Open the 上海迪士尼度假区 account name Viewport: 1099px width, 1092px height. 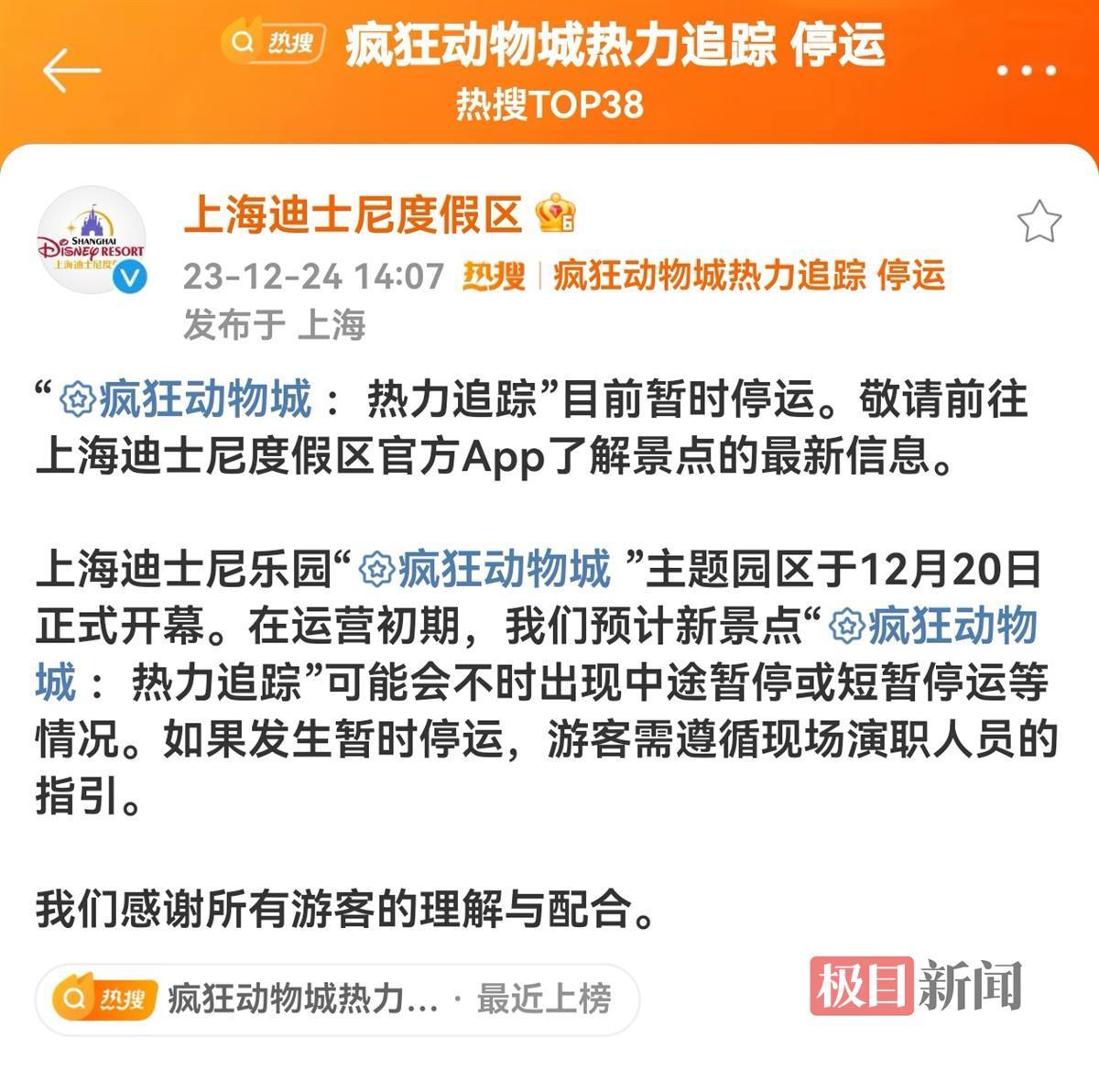click(x=353, y=215)
